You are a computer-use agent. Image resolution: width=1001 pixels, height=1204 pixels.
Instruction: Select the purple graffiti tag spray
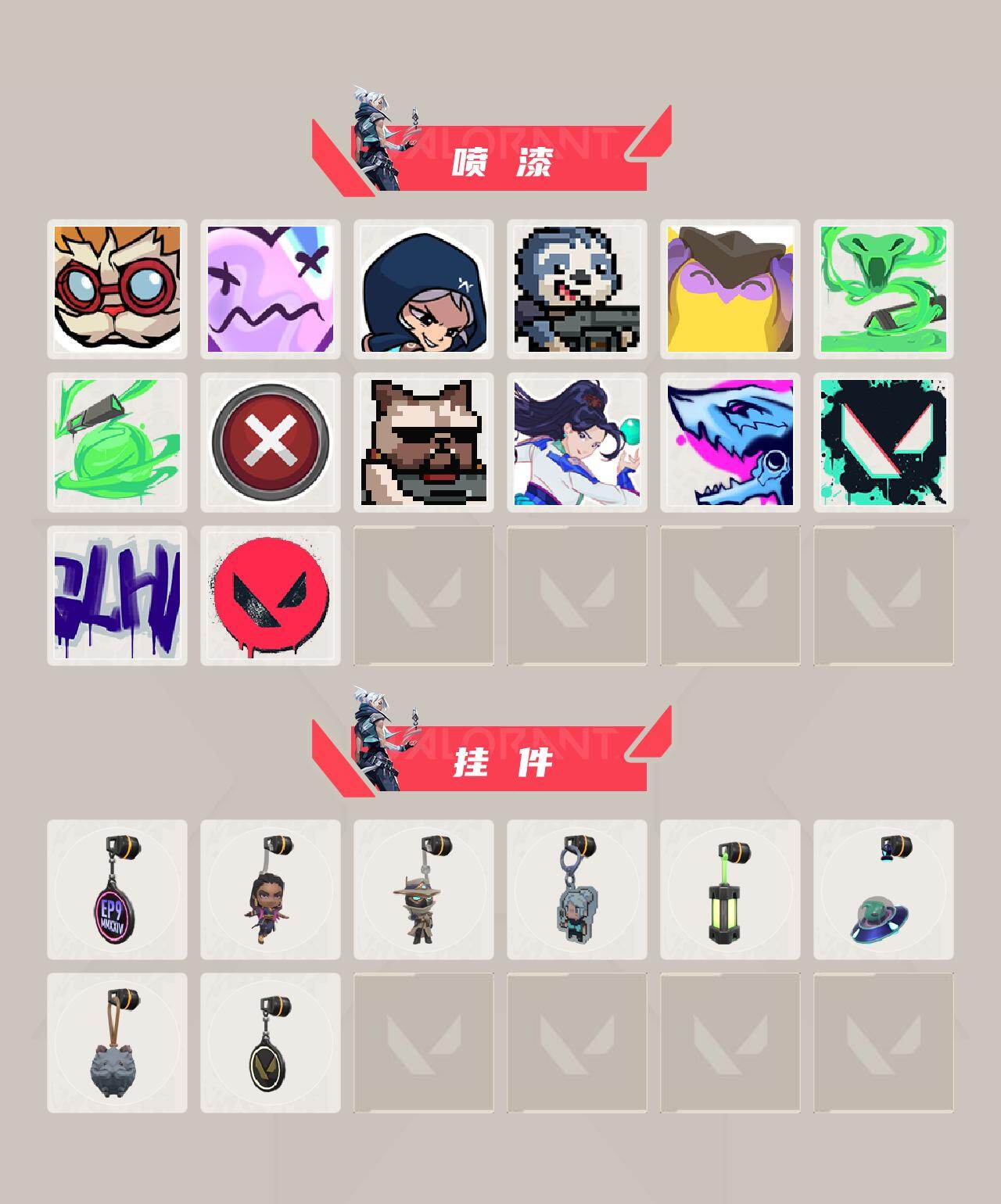(117, 596)
